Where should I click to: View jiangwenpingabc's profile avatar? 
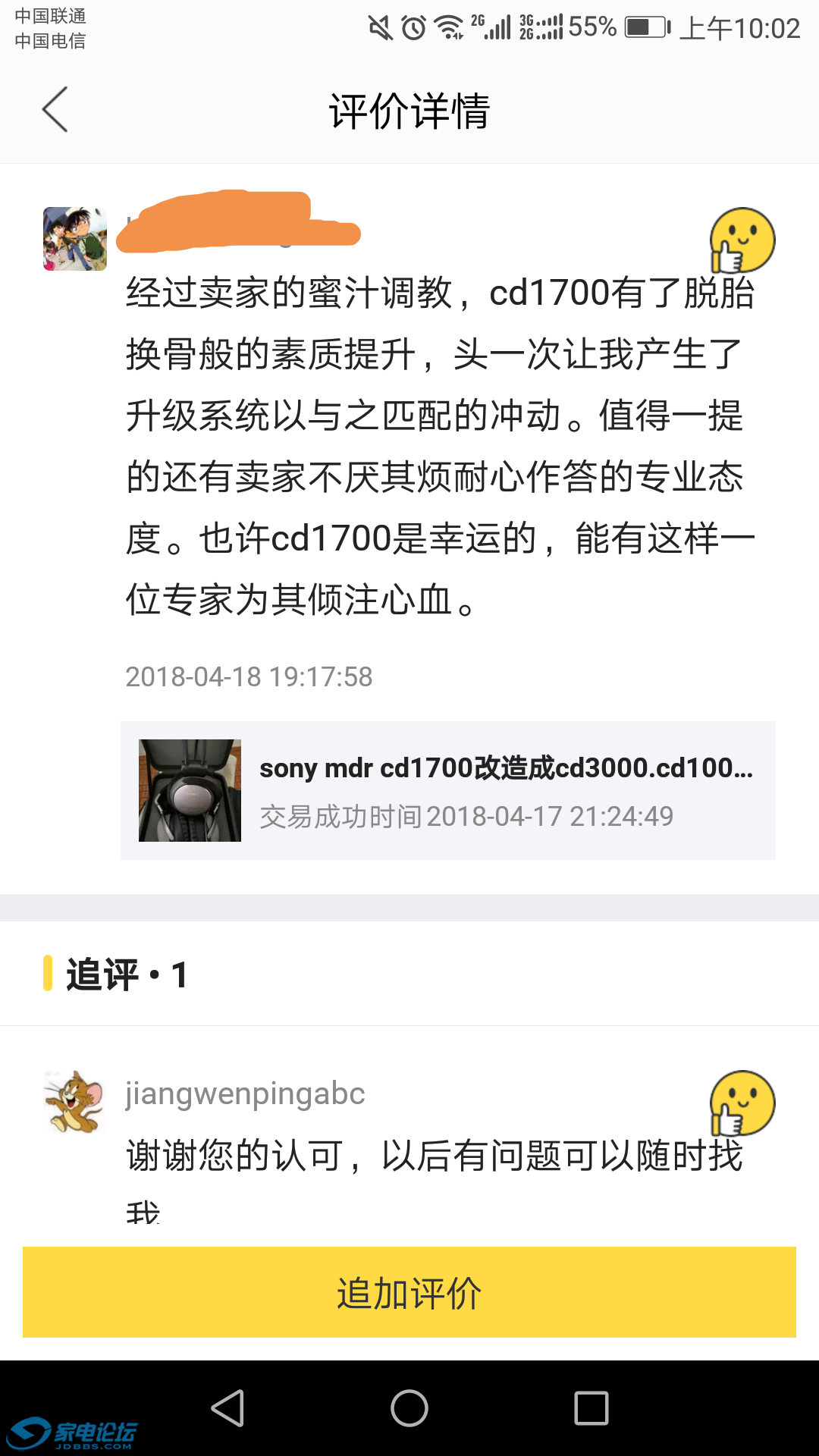click(74, 1102)
